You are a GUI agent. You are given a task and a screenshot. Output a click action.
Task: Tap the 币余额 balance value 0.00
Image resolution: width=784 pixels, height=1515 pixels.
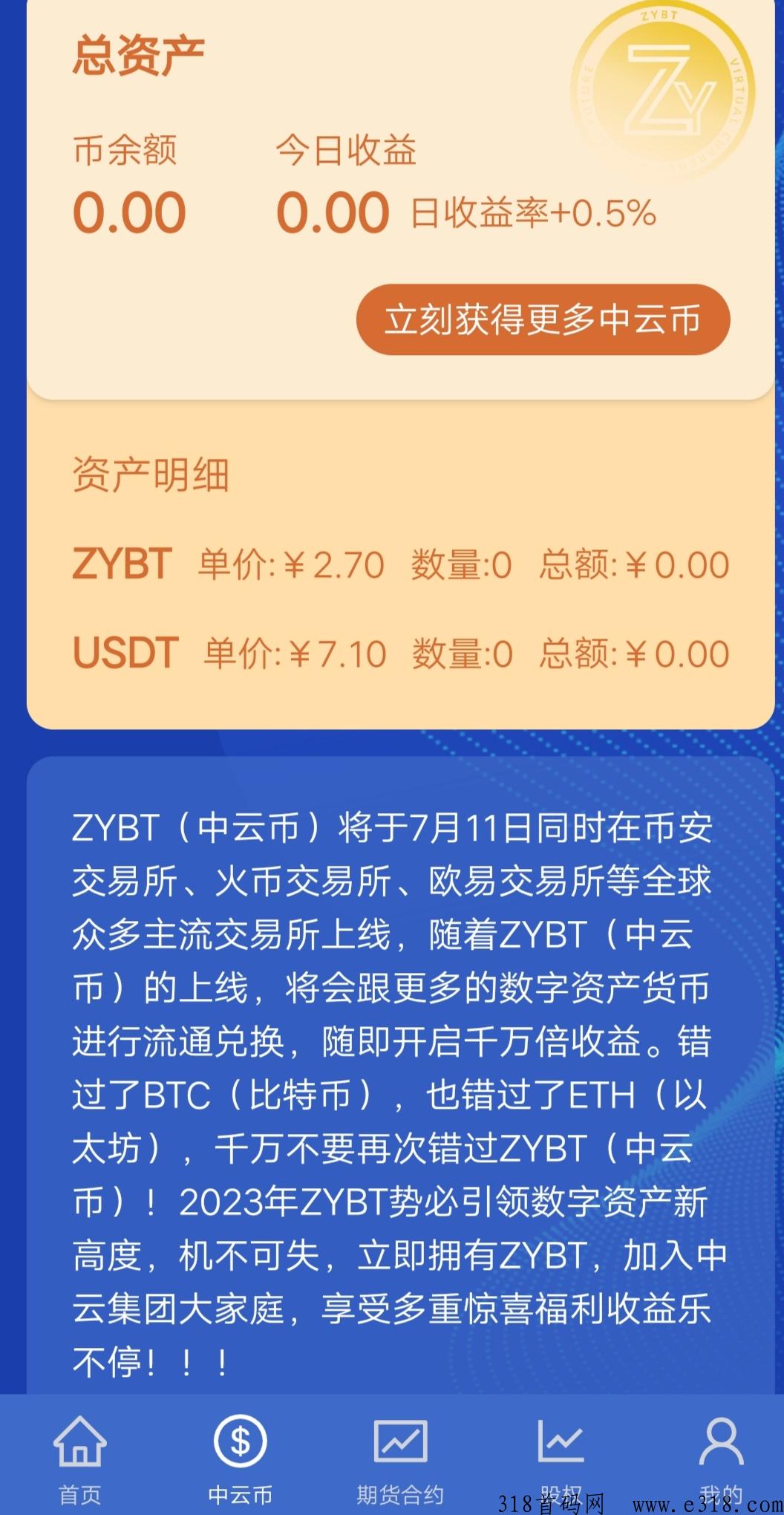[x=130, y=212]
